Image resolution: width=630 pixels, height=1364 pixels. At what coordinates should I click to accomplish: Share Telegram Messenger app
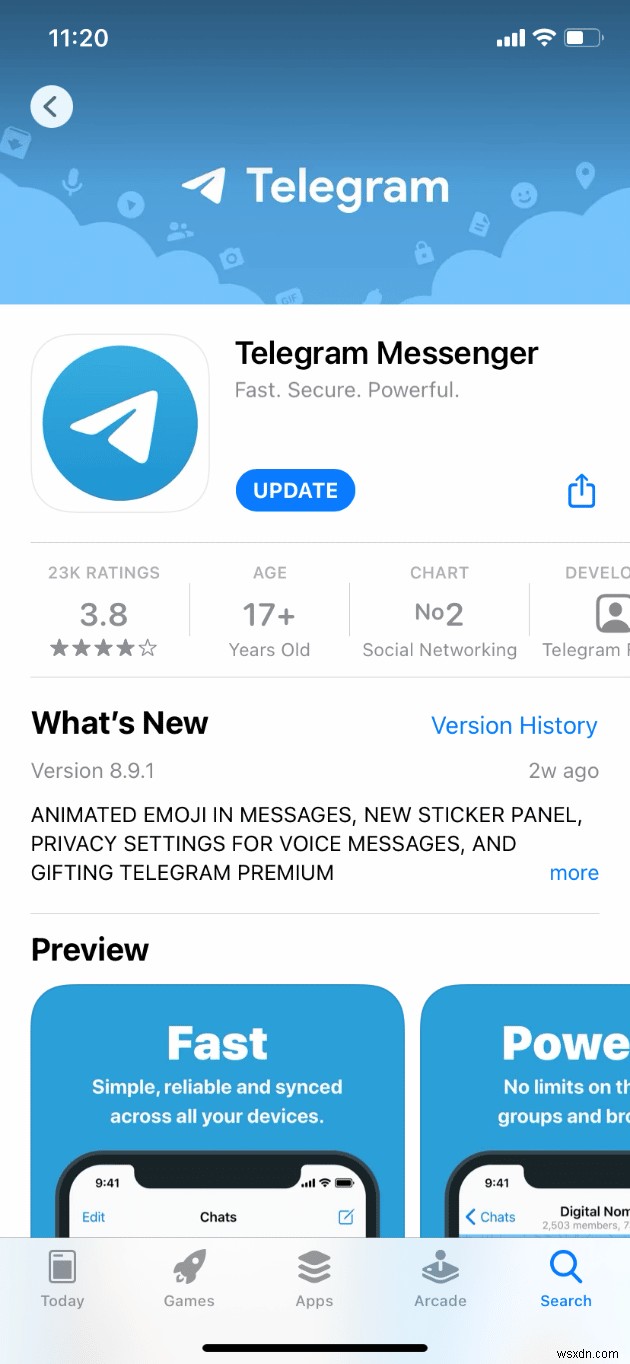point(581,491)
